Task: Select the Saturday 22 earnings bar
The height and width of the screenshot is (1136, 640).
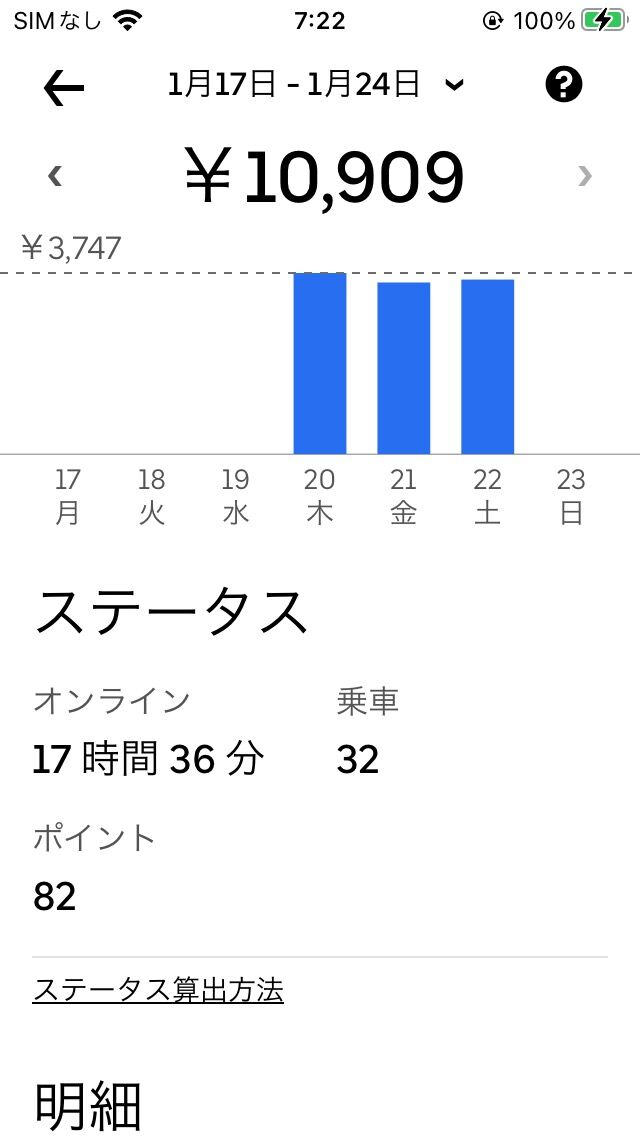Action: click(x=488, y=367)
